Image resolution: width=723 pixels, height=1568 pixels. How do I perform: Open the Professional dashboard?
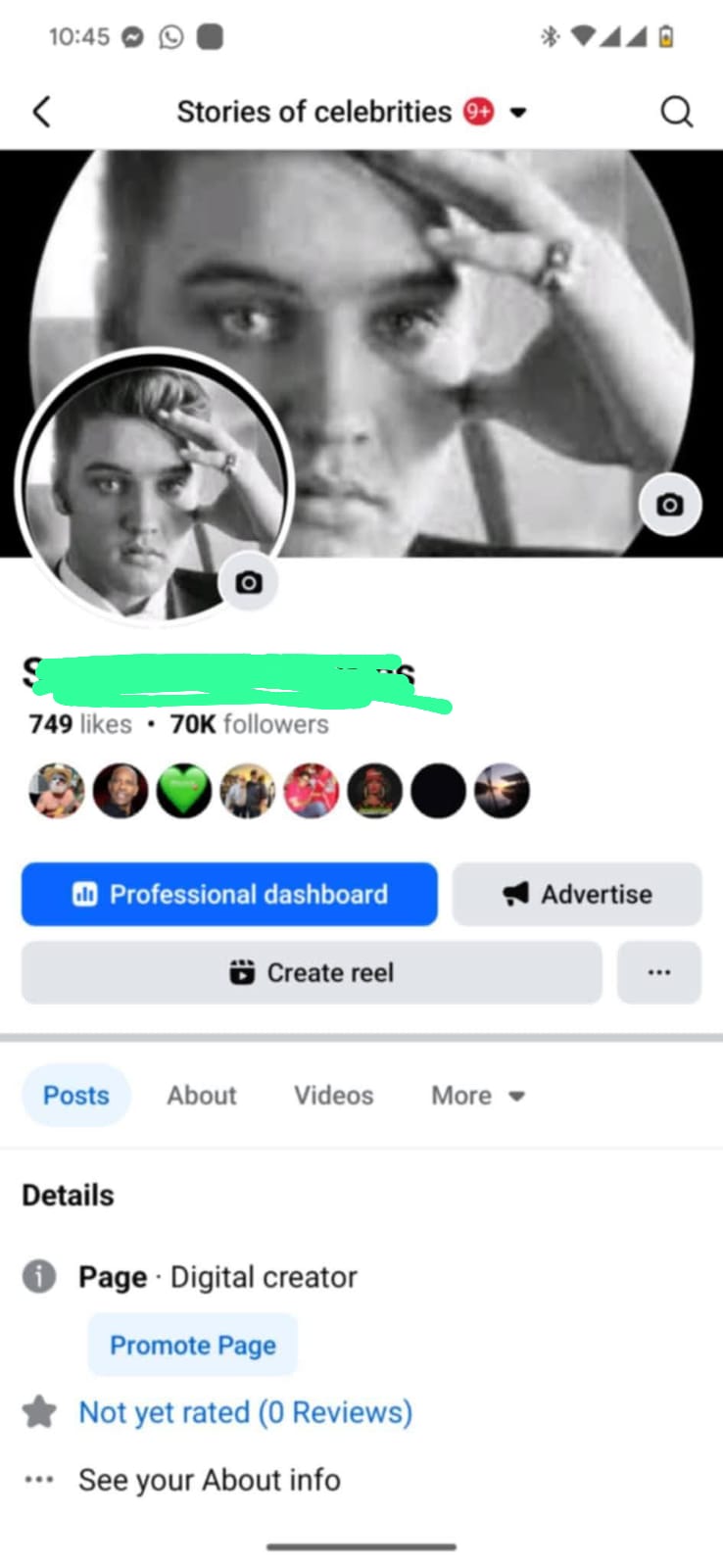pos(229,894)
